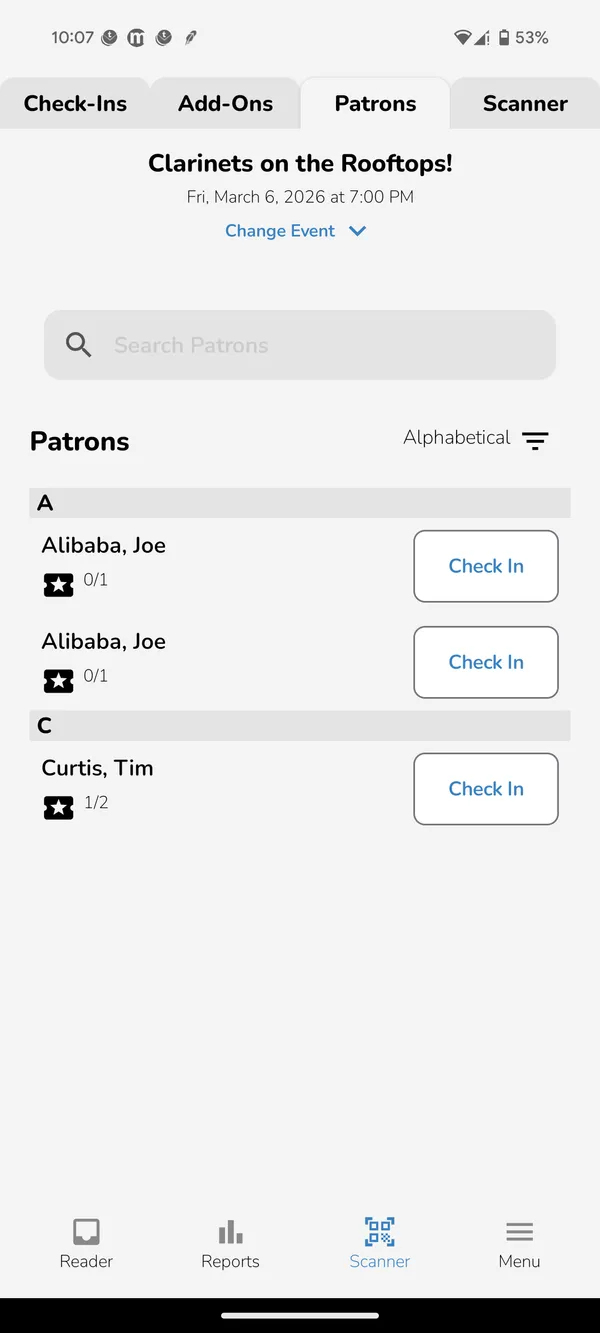Expand the Change Event dropdown
The image size is (600, 1333).
[x=295, y=231]
